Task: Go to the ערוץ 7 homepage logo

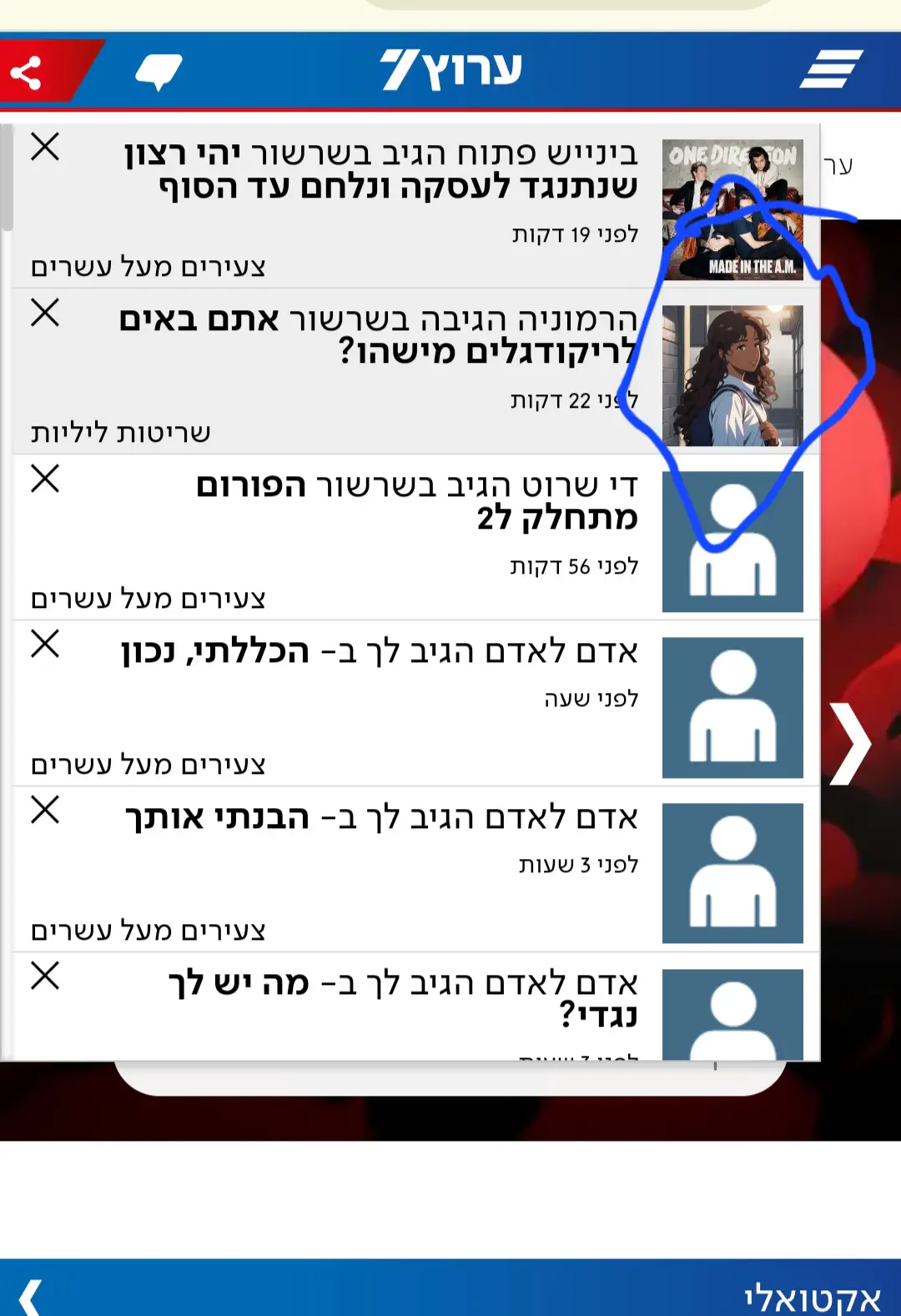Action: [451, 70]
